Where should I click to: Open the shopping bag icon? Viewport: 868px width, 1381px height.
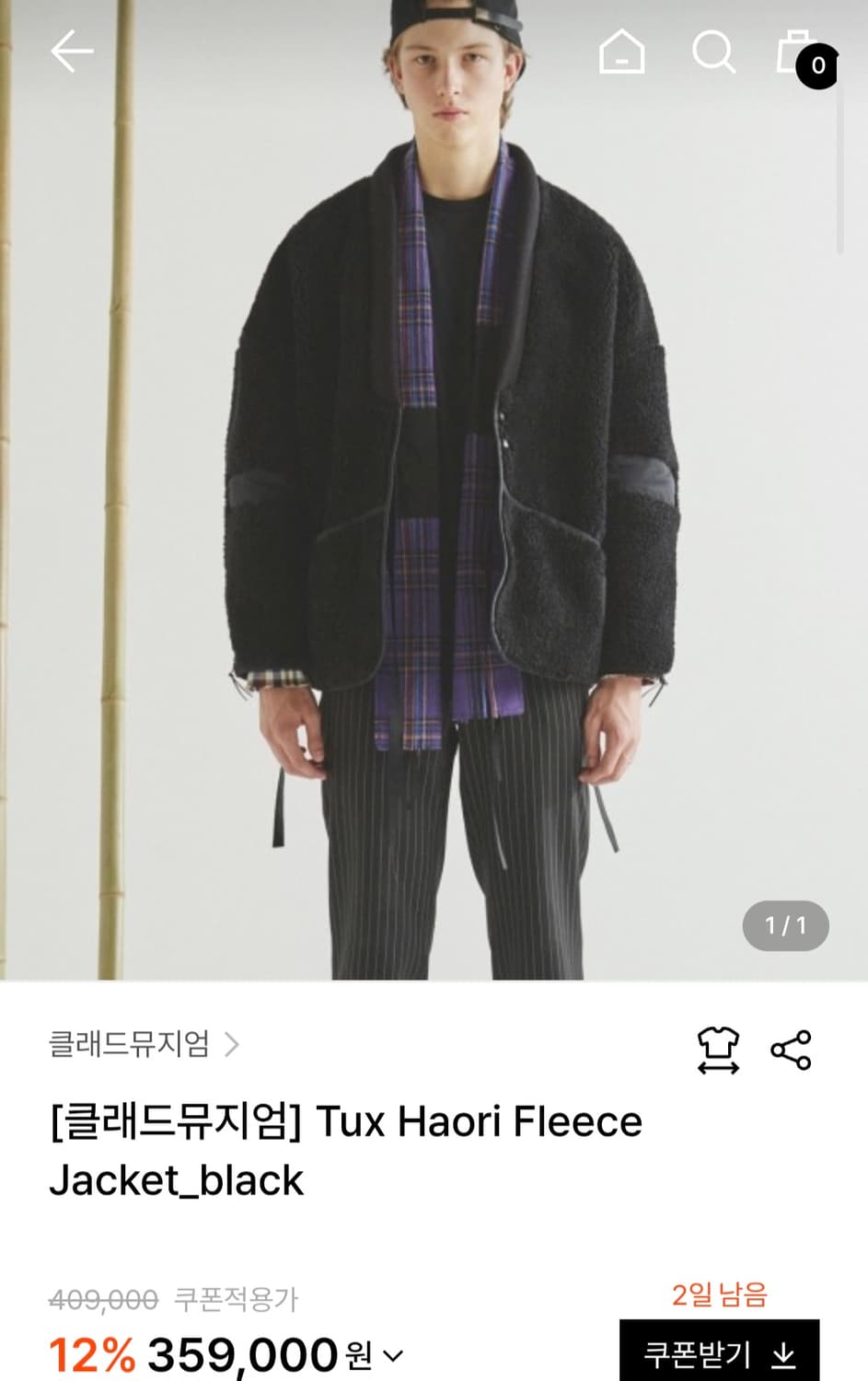[x=799, y=52]
